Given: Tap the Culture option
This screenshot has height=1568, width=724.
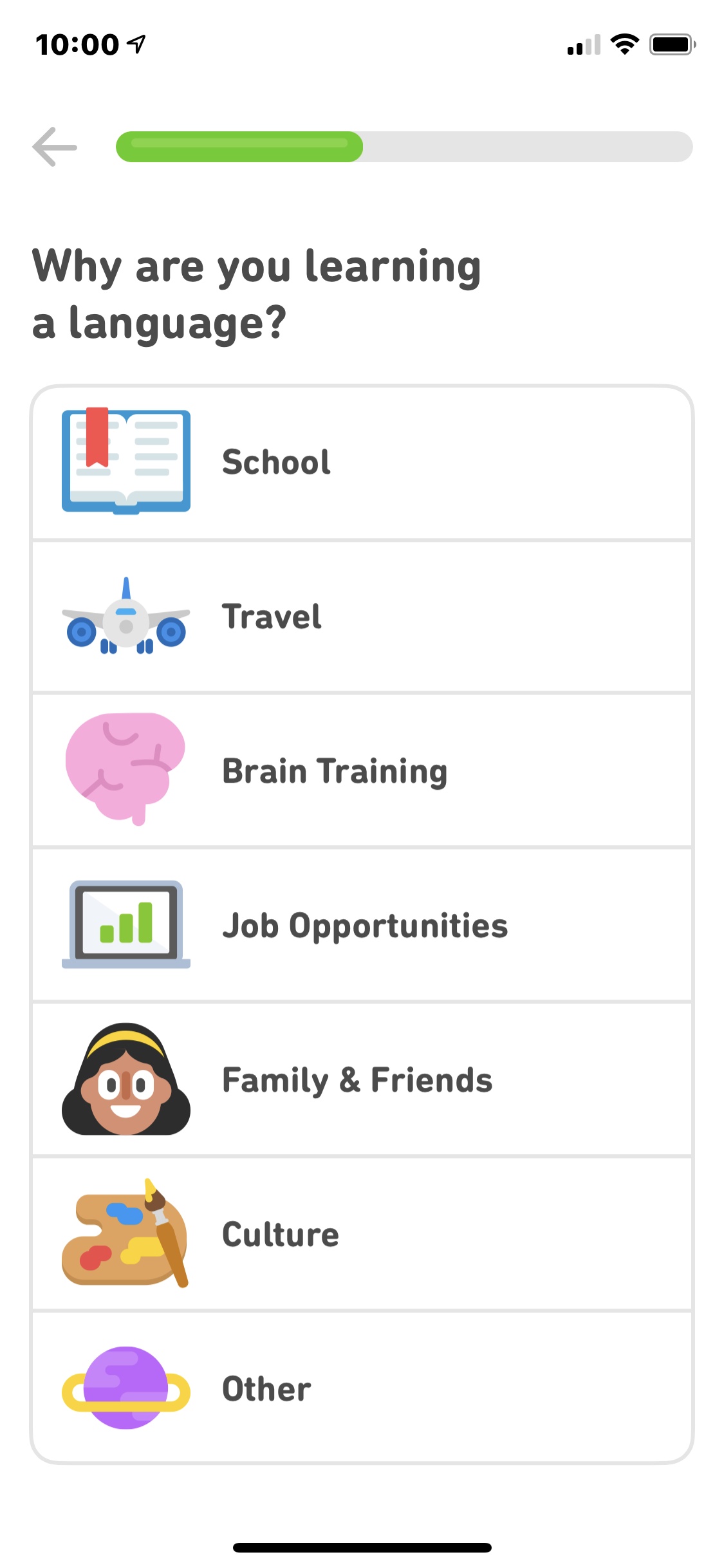Looking at the screenshot, I should tap(362, 1235).
